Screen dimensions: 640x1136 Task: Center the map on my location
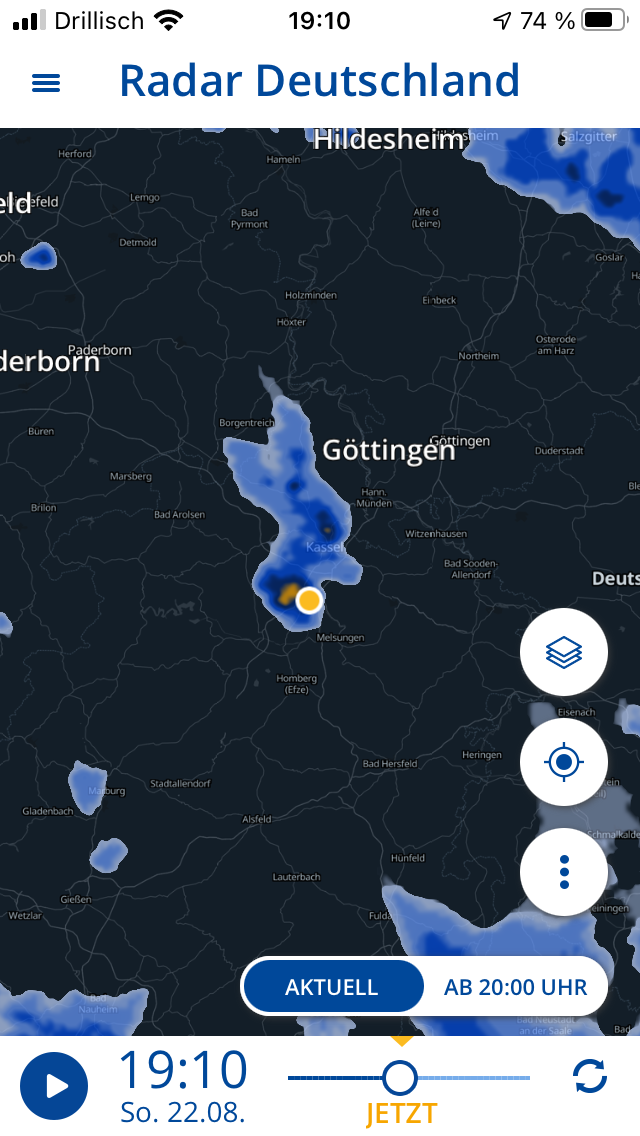[564, 763]
